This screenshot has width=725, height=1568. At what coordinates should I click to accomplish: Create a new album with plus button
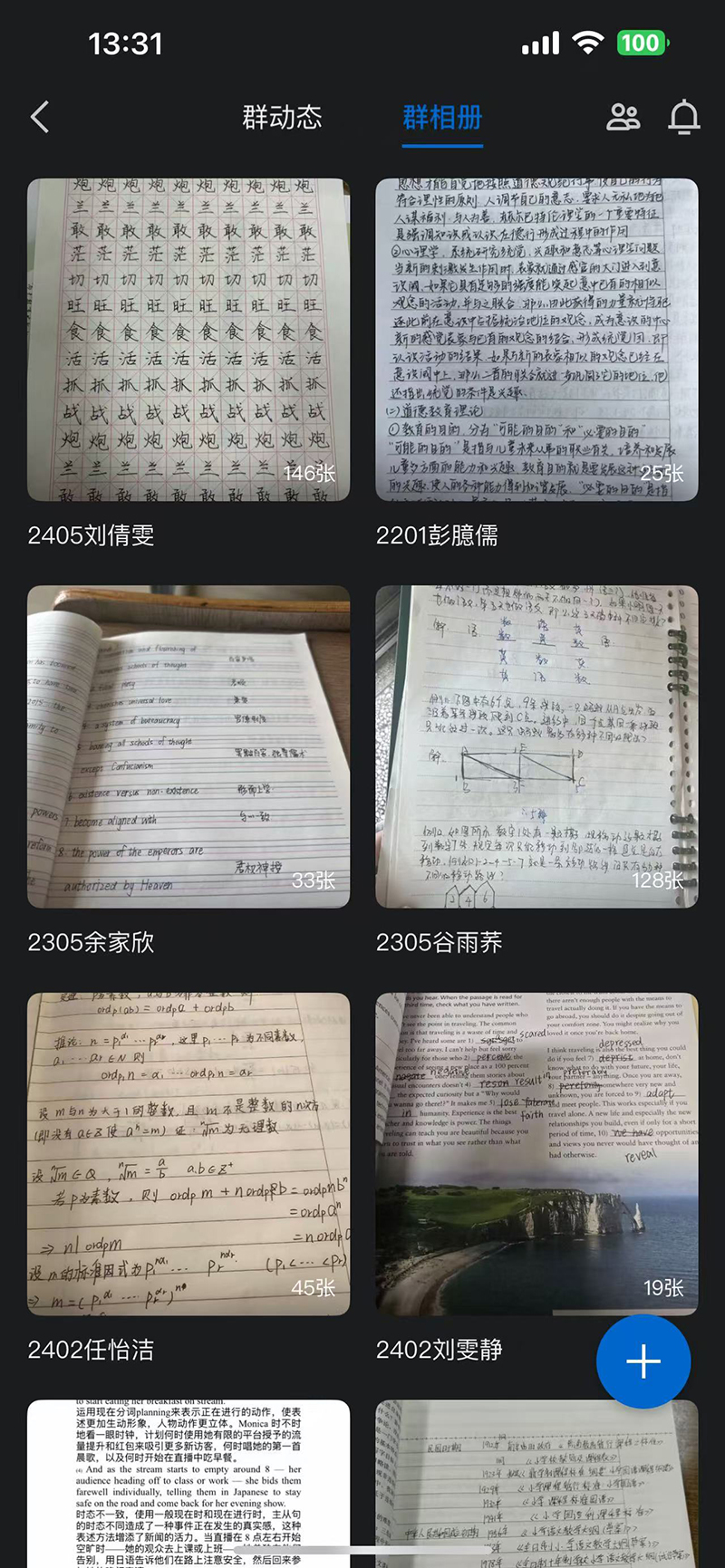pos(643,1361)
